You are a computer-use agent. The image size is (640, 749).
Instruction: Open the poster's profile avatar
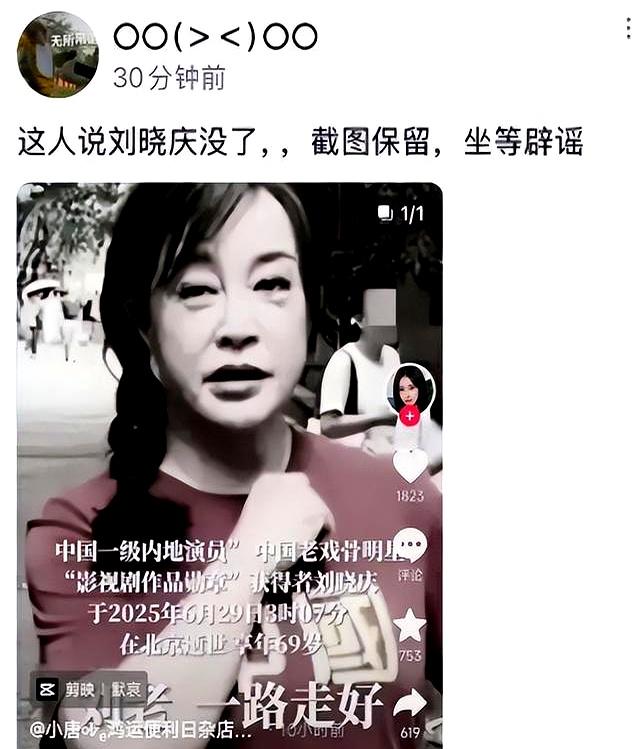pos(58,55)
